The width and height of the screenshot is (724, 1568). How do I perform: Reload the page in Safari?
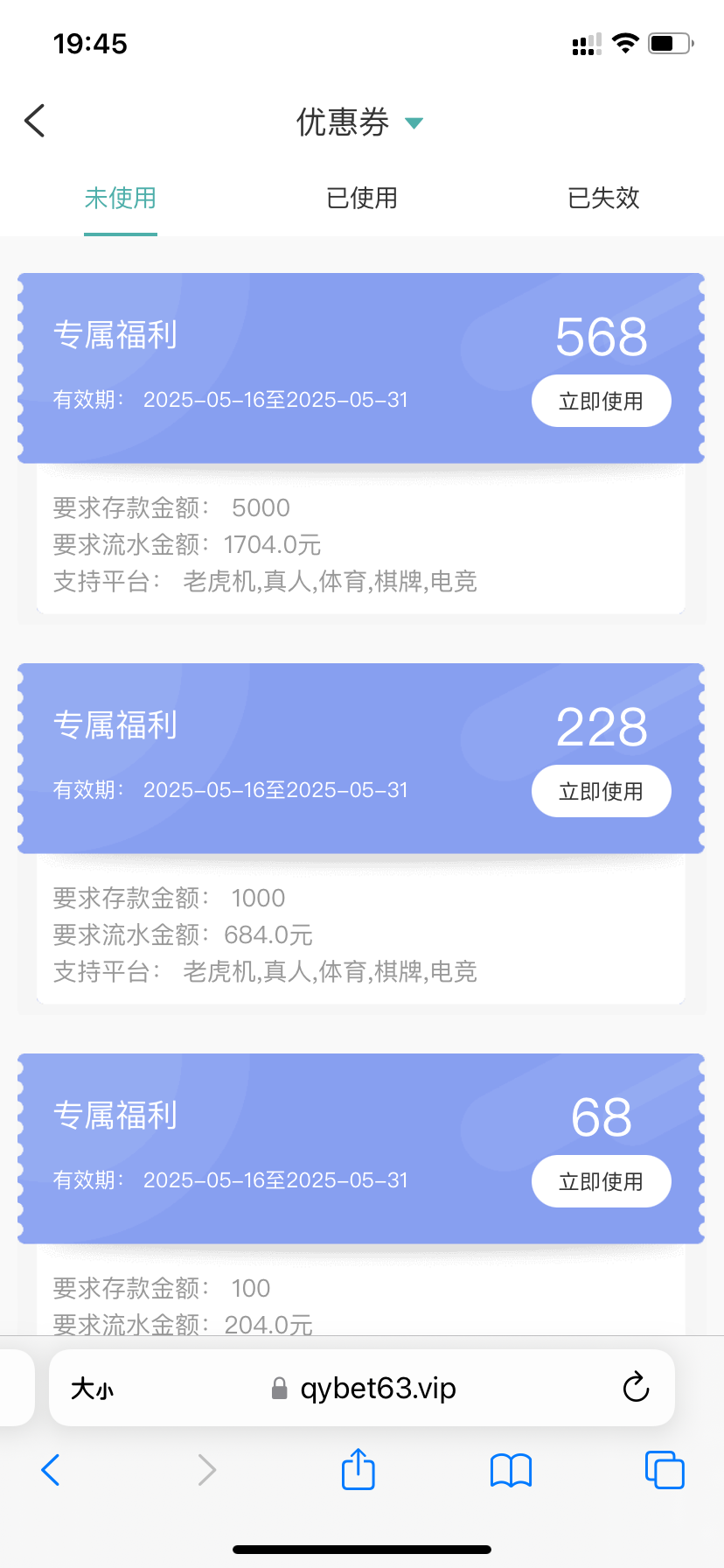click(636, 1388)
